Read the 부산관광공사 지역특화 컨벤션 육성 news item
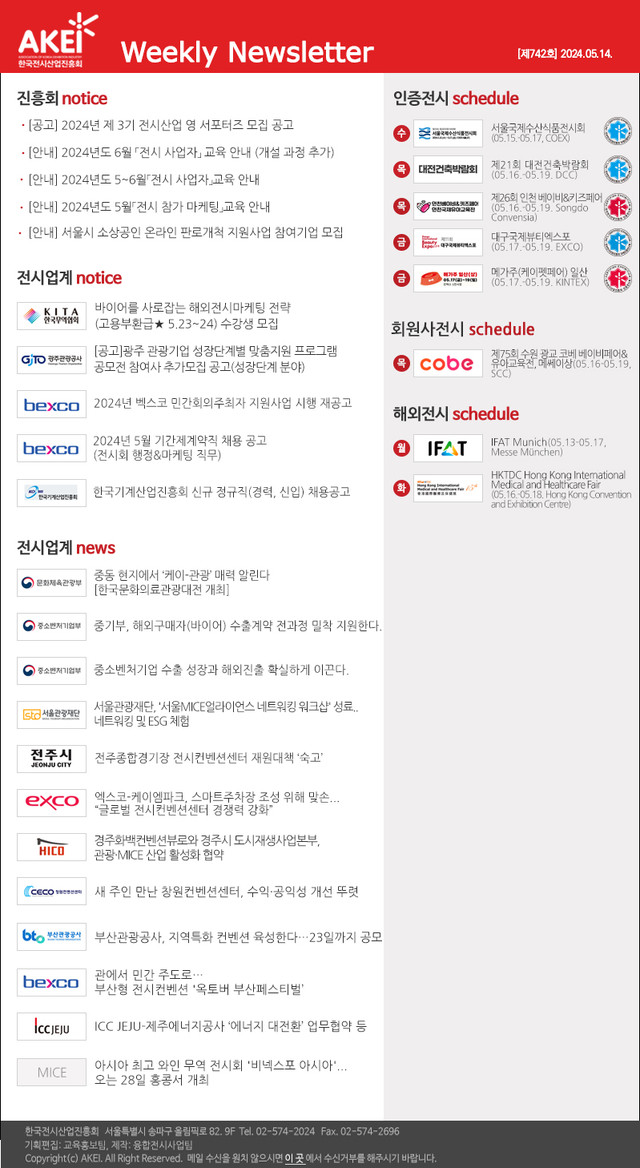640x1168 pixels. tap(238, 937)
